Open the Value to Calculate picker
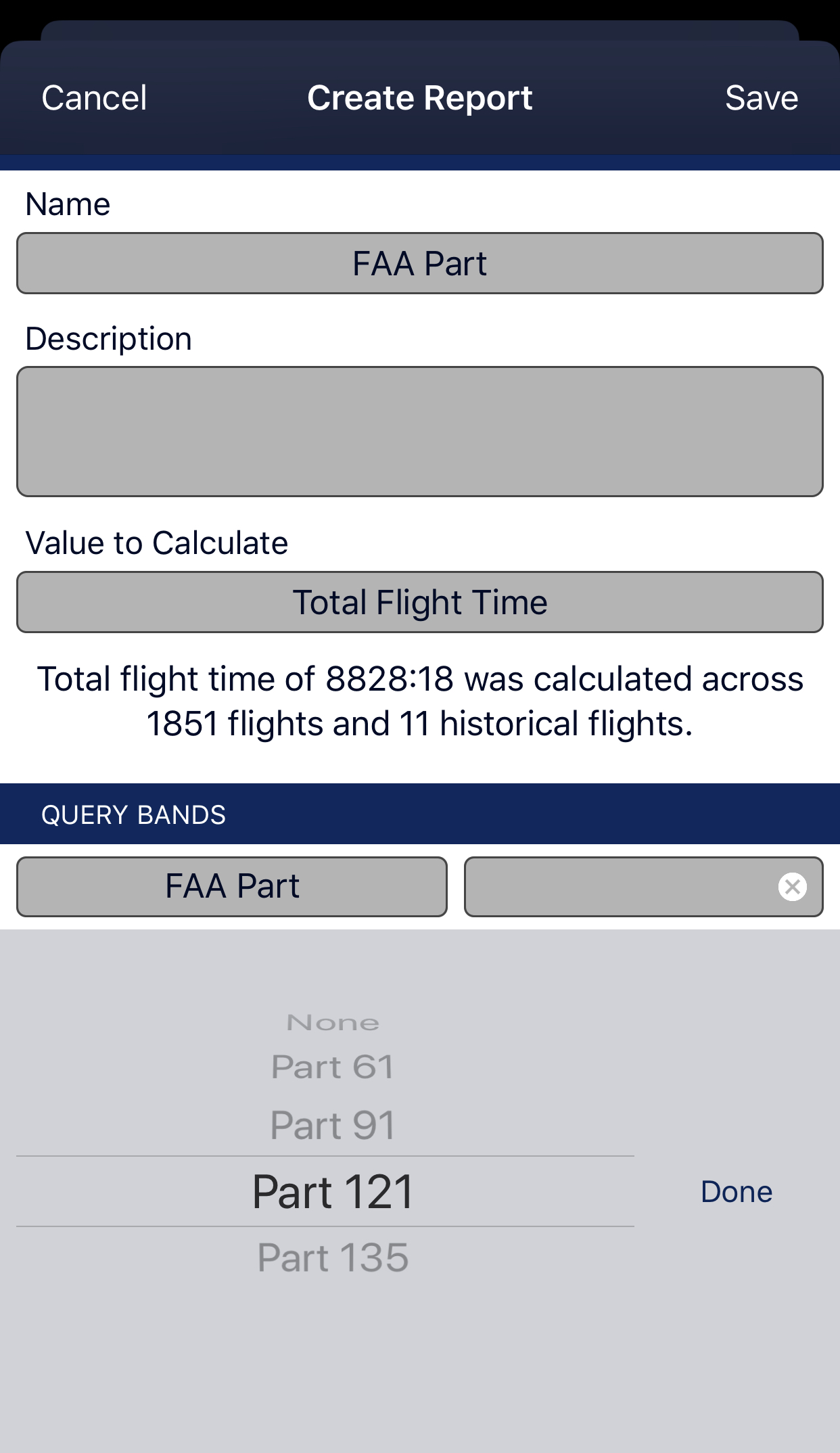The image size is (840, 1453). (419, 601)
